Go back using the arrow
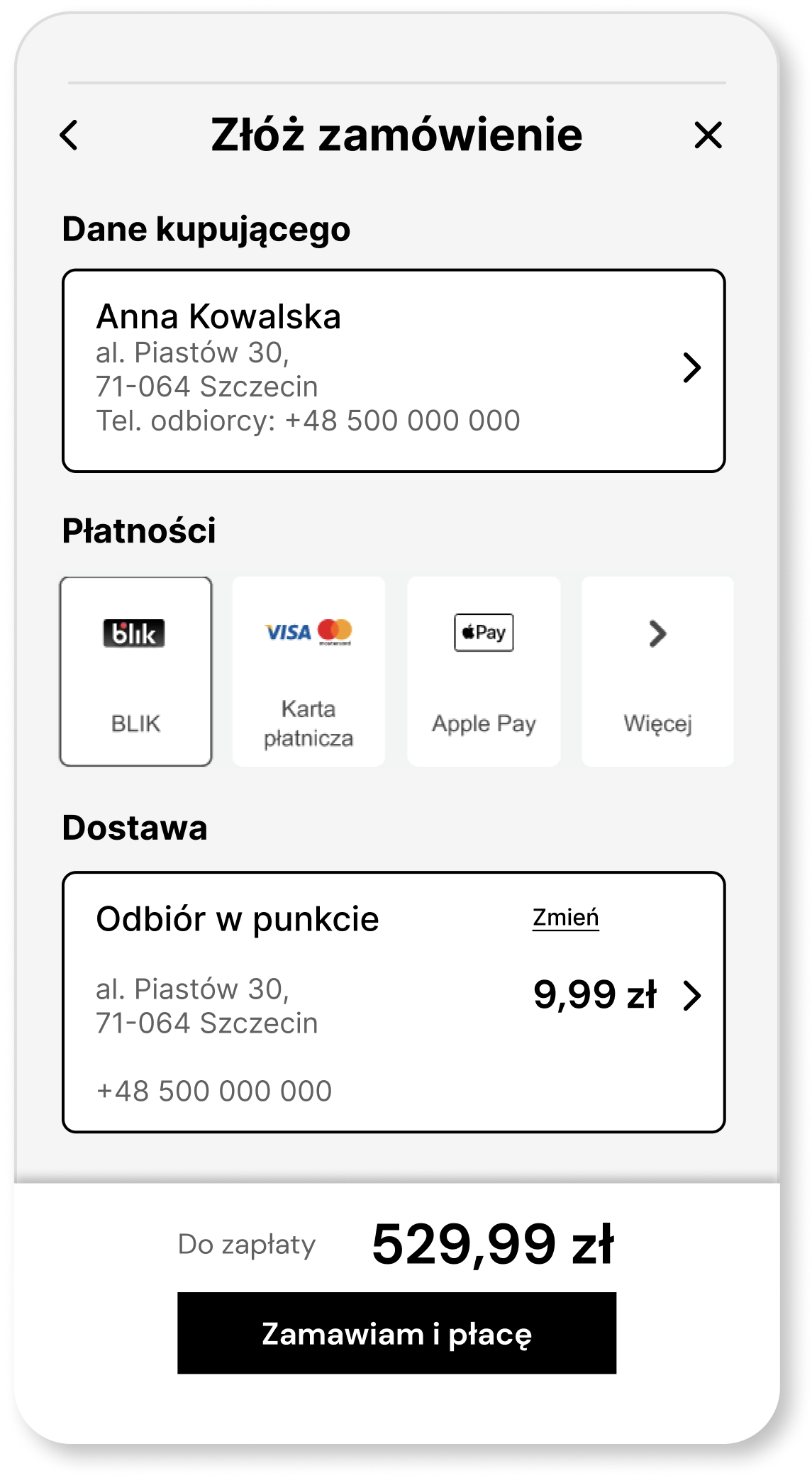This screenshot has width=812, height=1478. (x=69, y=135)
